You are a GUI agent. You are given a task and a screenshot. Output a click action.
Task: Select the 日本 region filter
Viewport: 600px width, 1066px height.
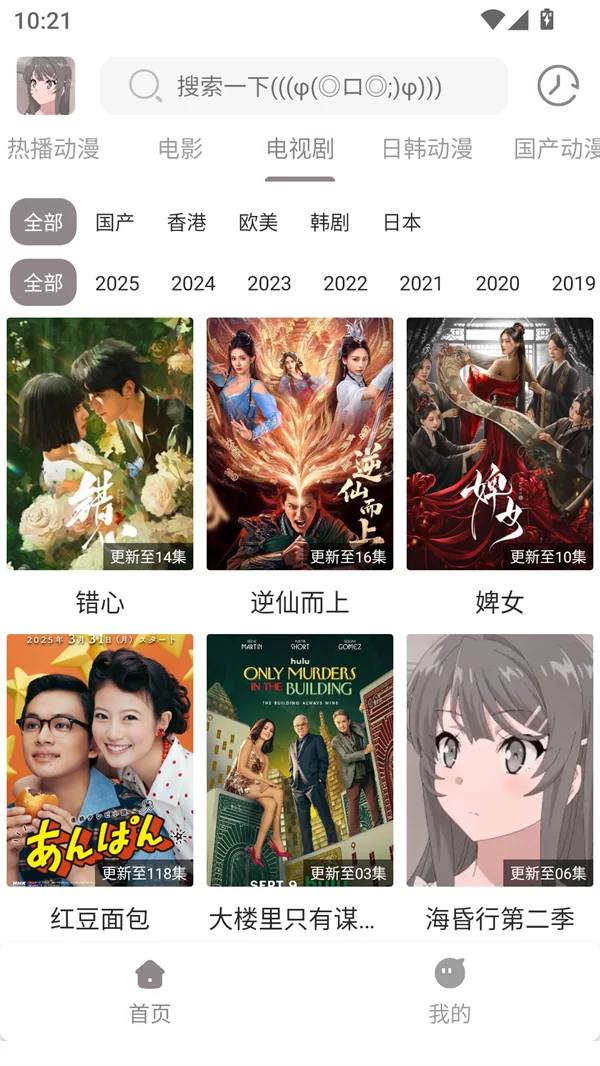[402, 222]
